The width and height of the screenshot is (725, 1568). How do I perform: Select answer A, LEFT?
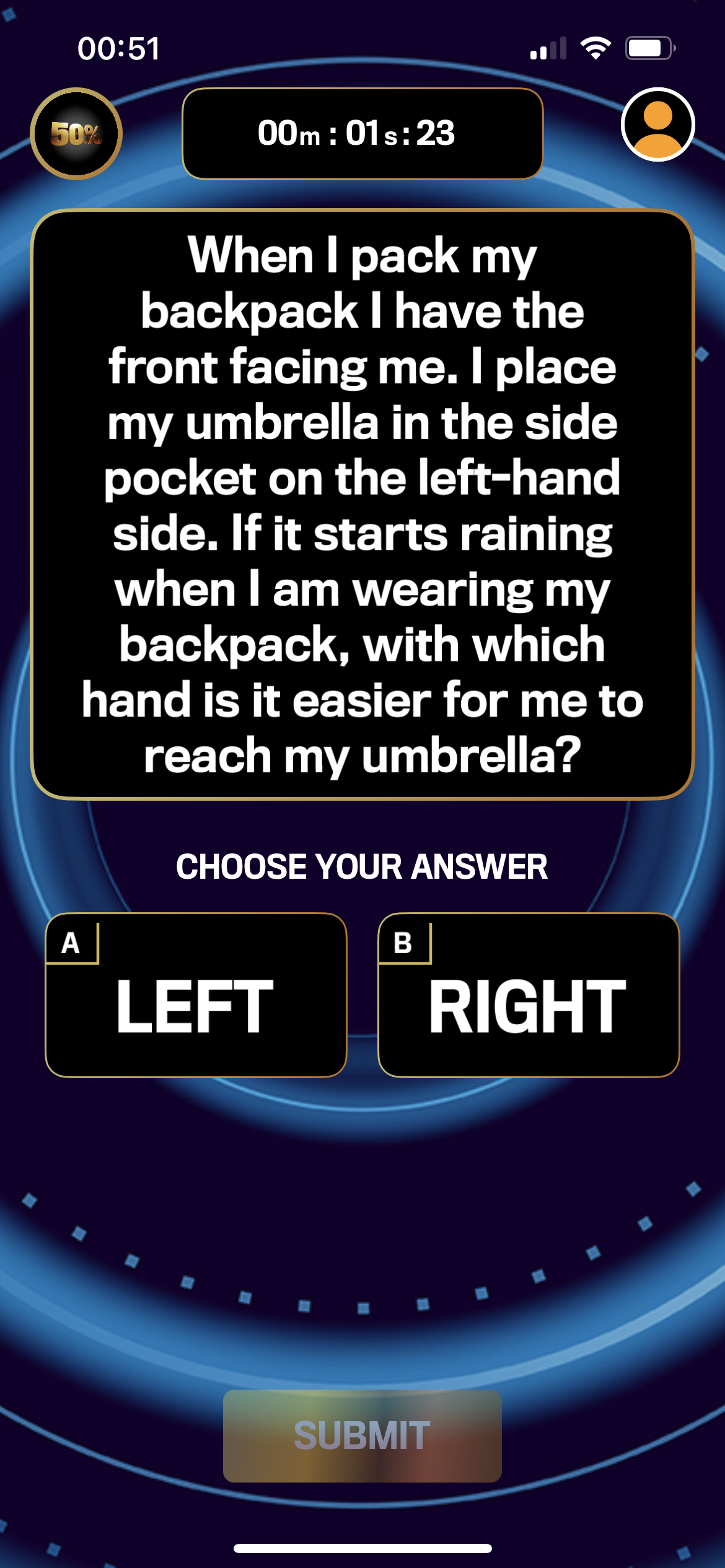pos(196,995)
